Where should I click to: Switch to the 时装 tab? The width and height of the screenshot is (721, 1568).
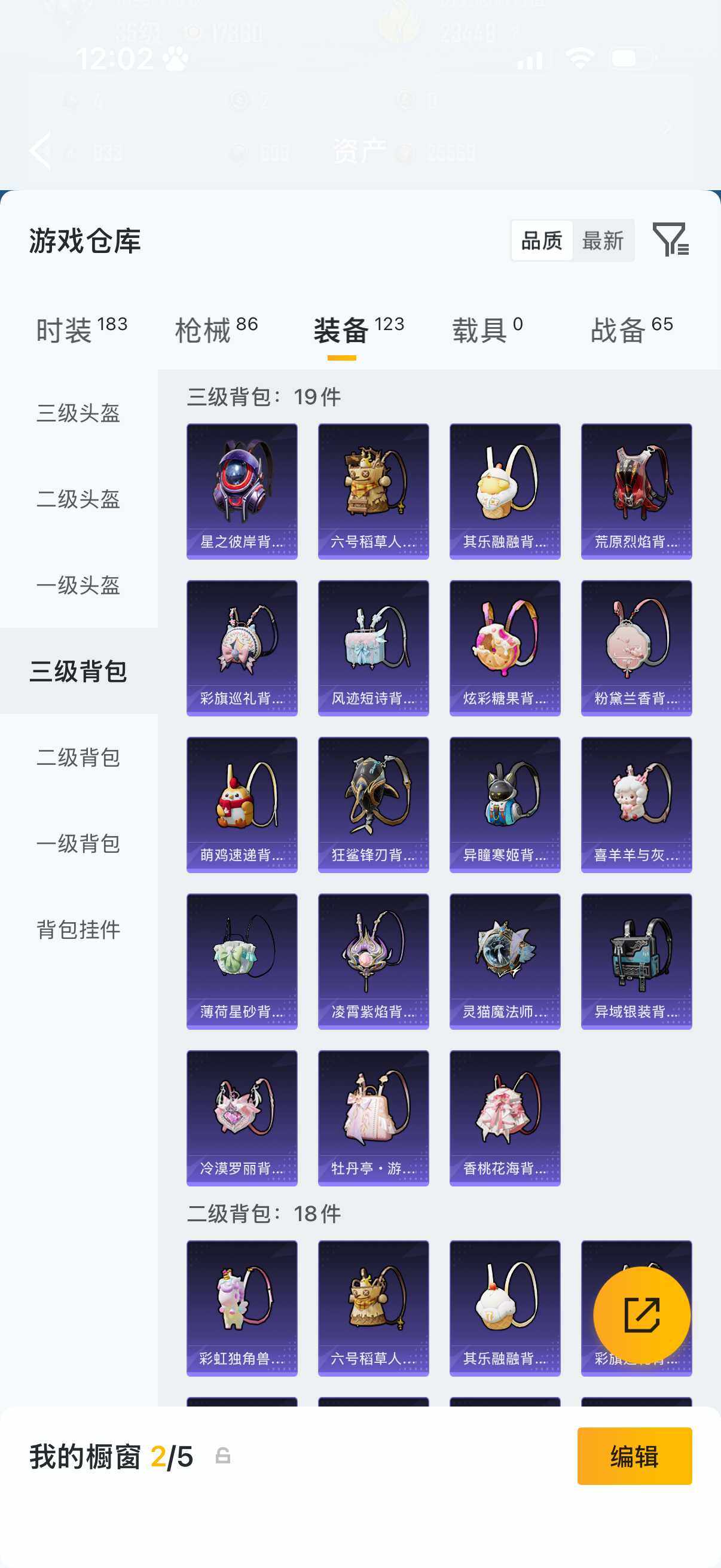(x=81, y=330)
